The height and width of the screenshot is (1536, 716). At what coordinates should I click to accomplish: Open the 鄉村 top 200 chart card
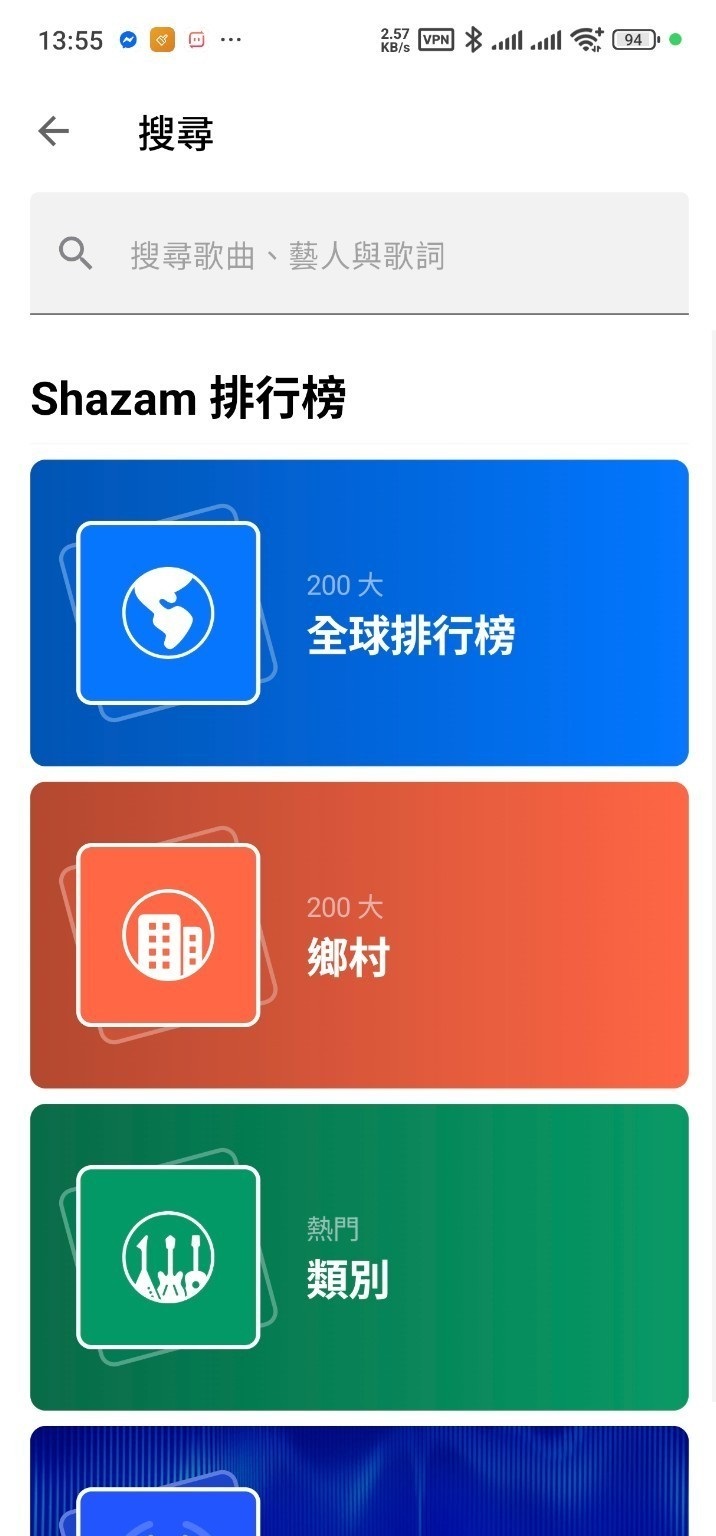[x=359, y=935]
